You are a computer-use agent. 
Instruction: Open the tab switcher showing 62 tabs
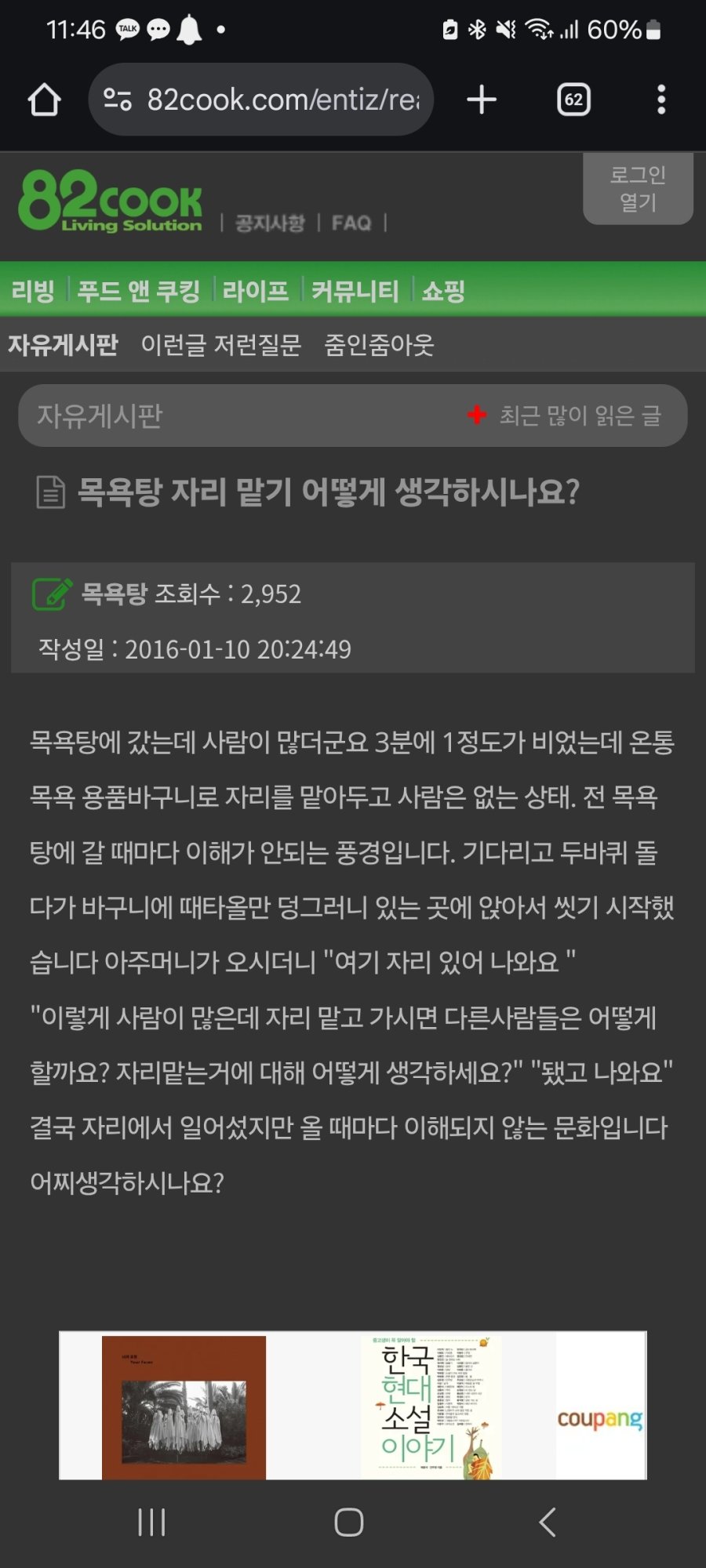(x=573, y=100)
